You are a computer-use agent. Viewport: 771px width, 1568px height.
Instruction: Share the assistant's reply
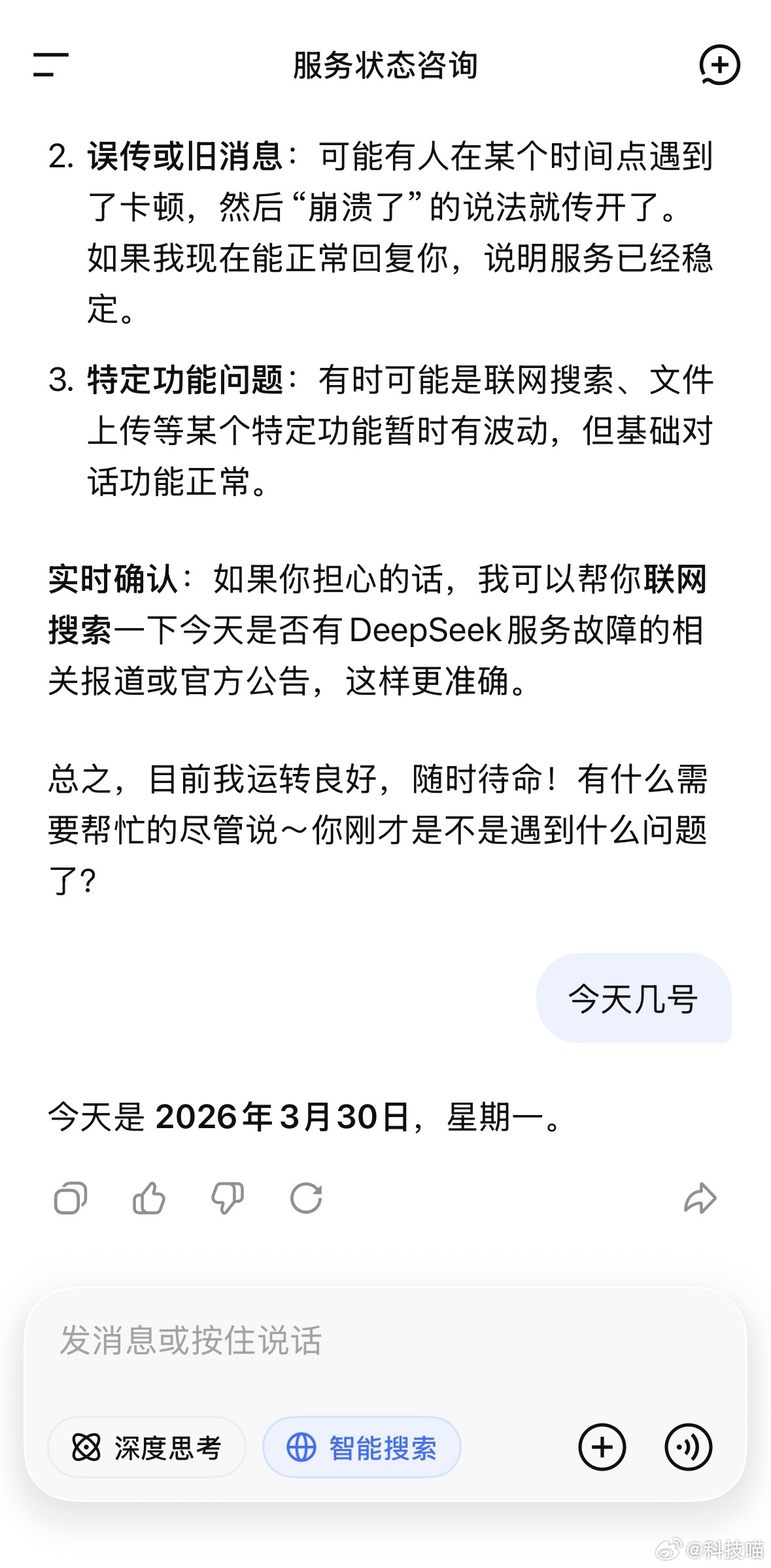point(701,1197)
